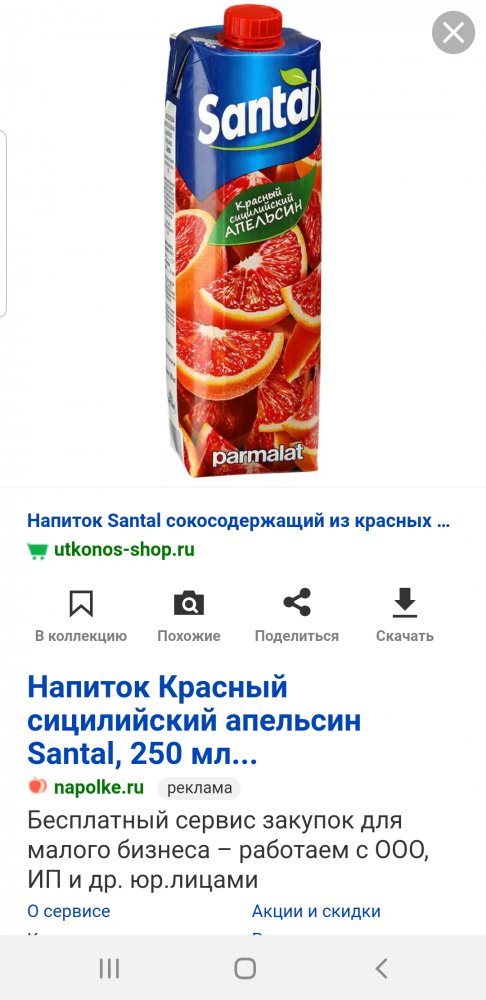Go back with the system back button
This screenshot has height=1000, width=486.
(381, 968)
